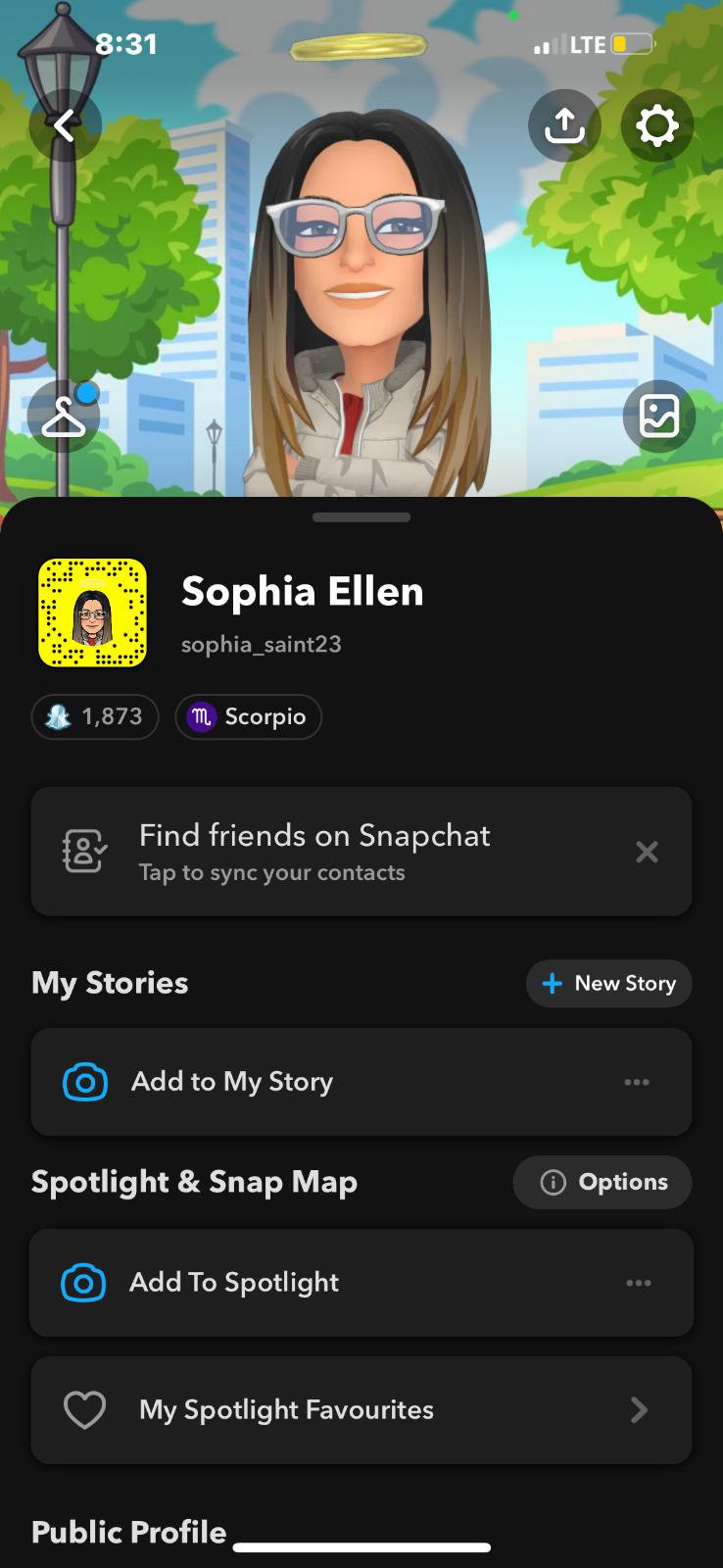Screen dimensions: 723x1568
Task: Dismiss the Find friends banner
Action: click(647, 852)
